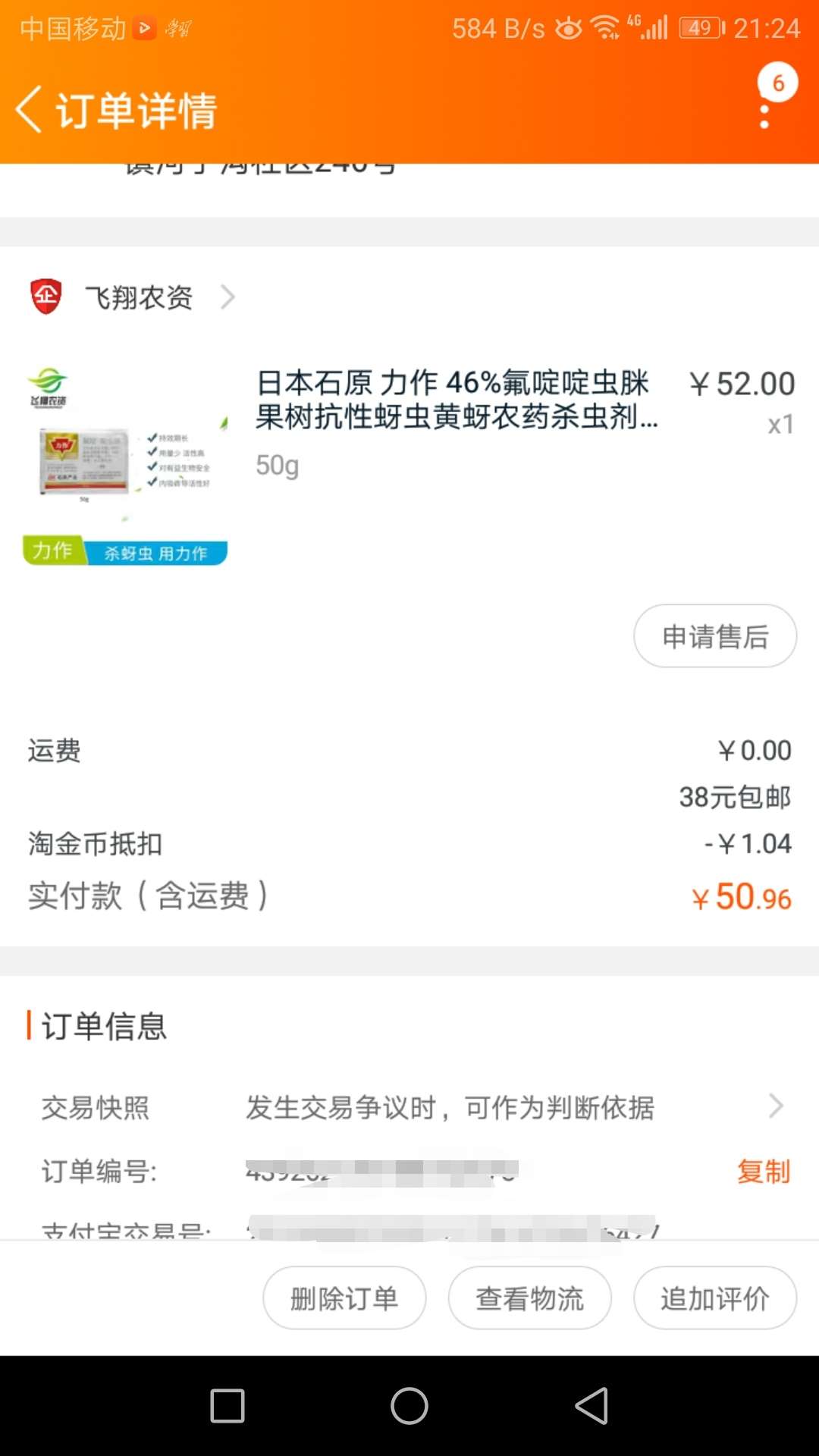
Task: Tap 删除订单 to delete this order
Action: 344,1298
